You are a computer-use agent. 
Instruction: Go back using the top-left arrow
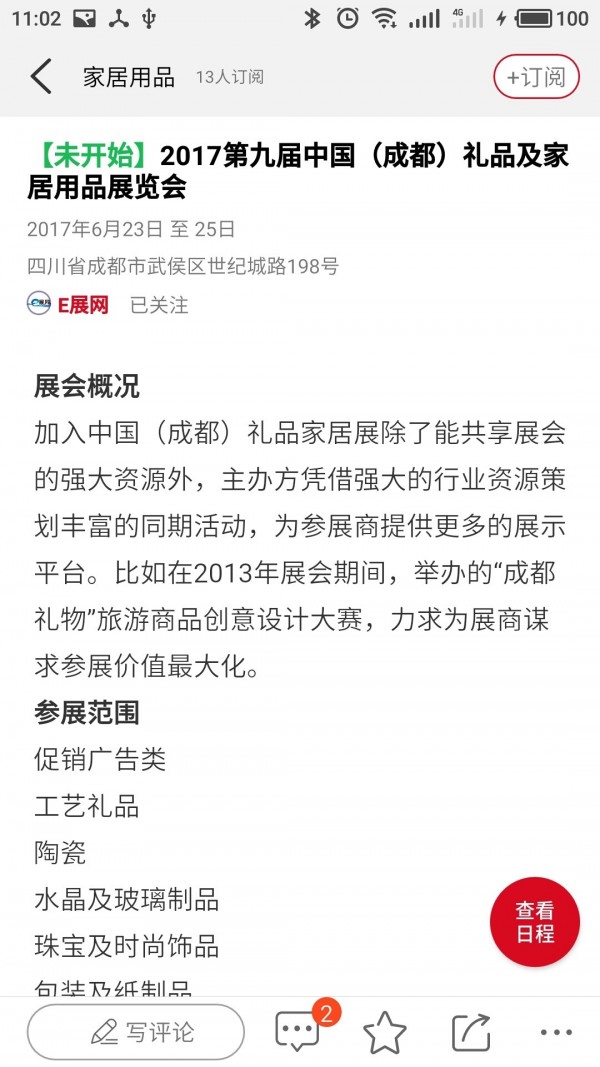coord(41,77)
